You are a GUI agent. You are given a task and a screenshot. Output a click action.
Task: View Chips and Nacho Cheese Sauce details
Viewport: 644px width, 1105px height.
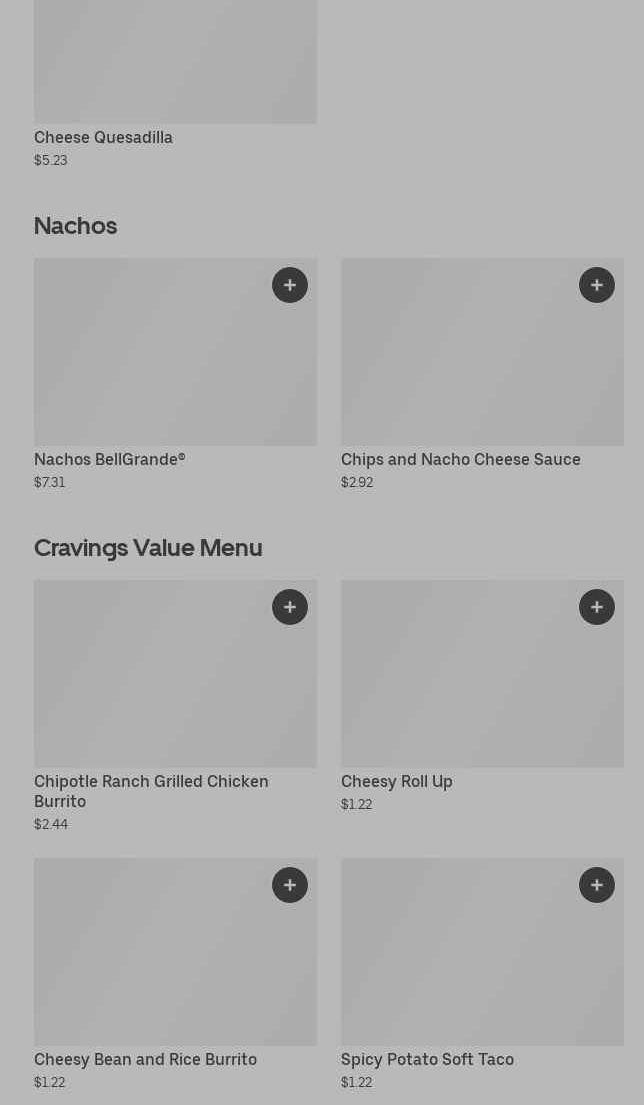coord(482,374)
